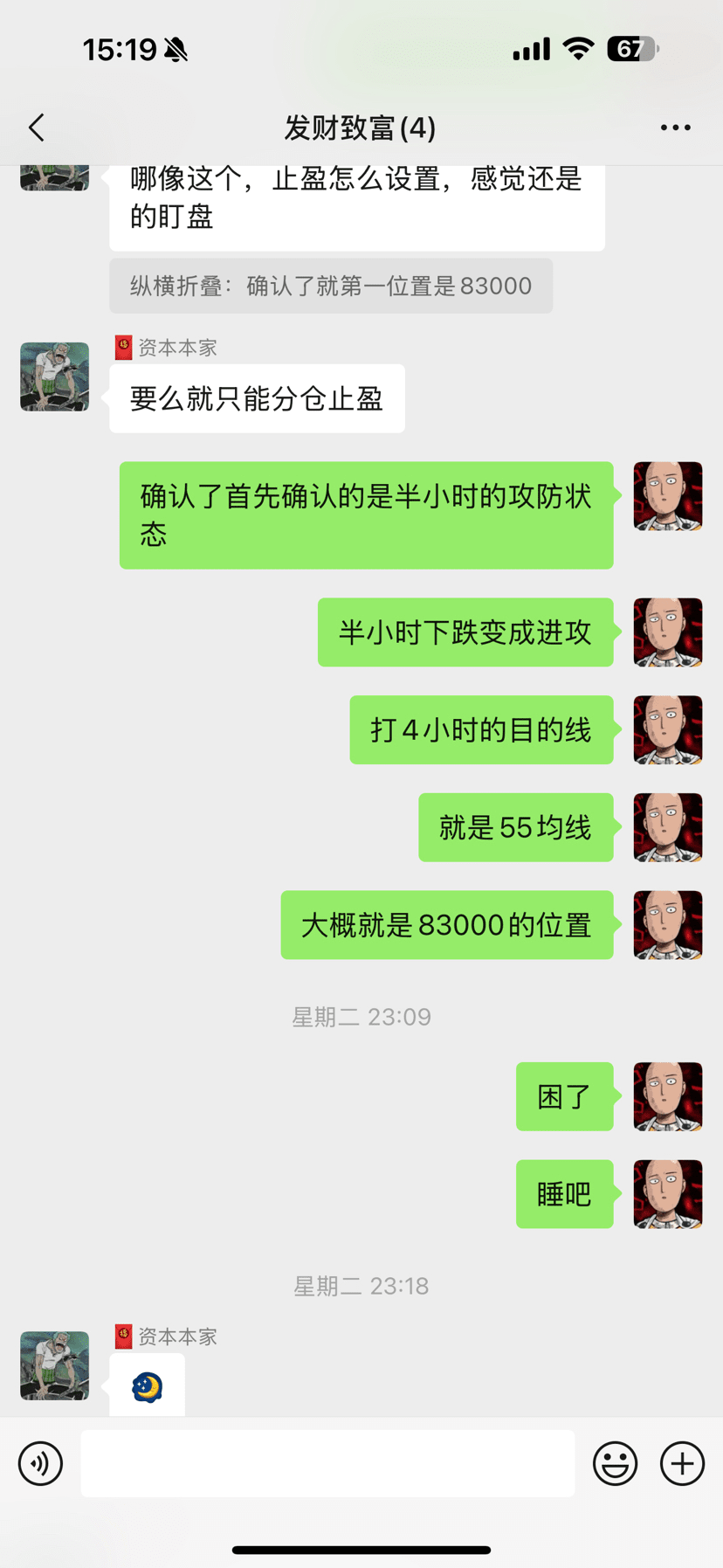
Task: Open the group chat info menu
Action: (x=675, y=128)
